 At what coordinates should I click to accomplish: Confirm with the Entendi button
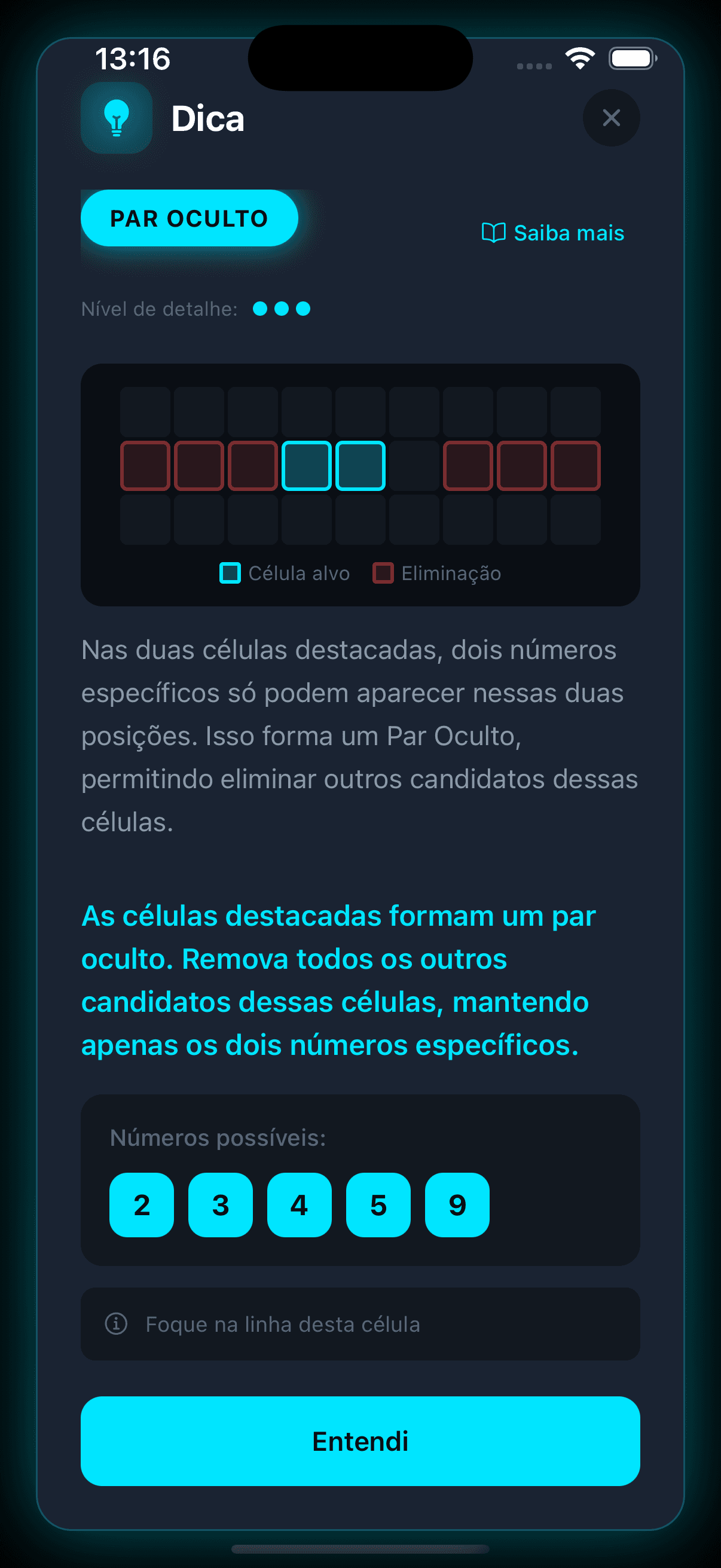(360, 1441)
